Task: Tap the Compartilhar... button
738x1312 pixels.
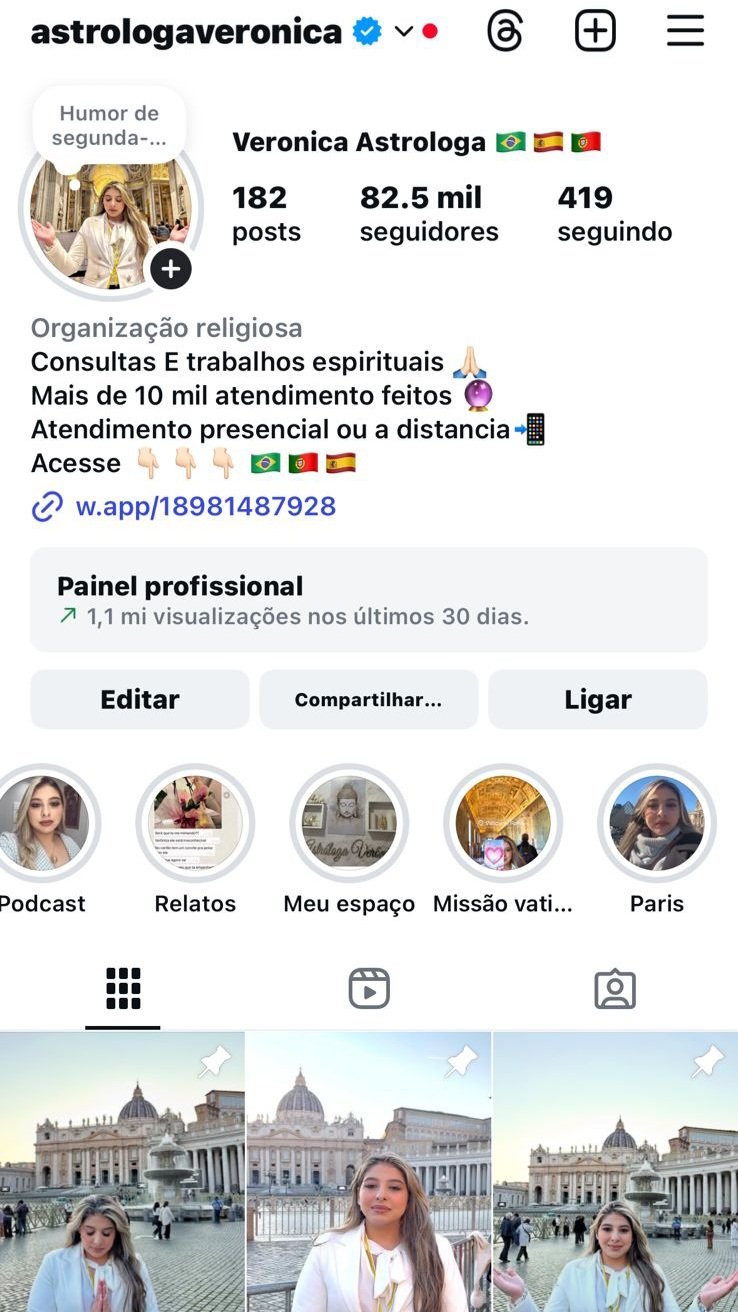Action: pyautogui.click(x=368, y=699)
